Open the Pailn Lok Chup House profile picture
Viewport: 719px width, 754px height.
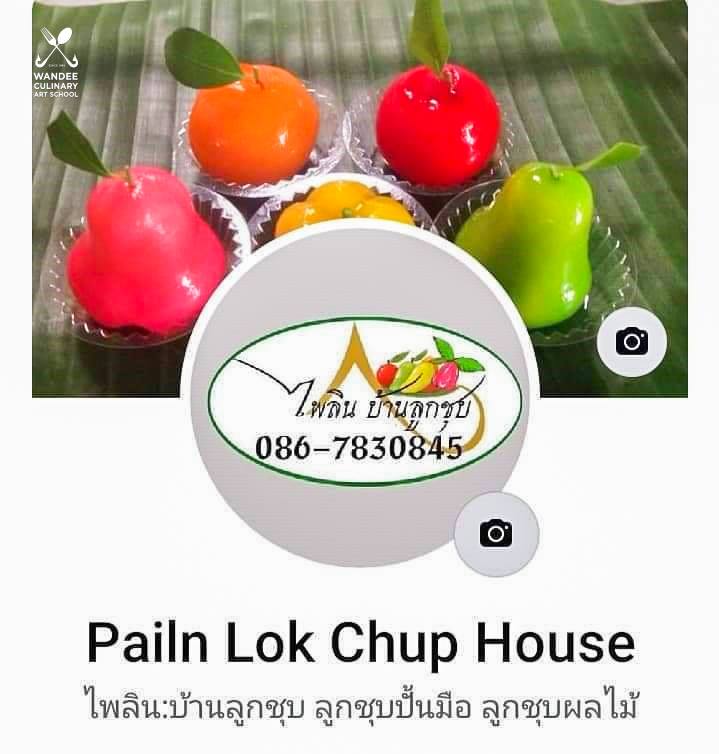coord(360,400)
